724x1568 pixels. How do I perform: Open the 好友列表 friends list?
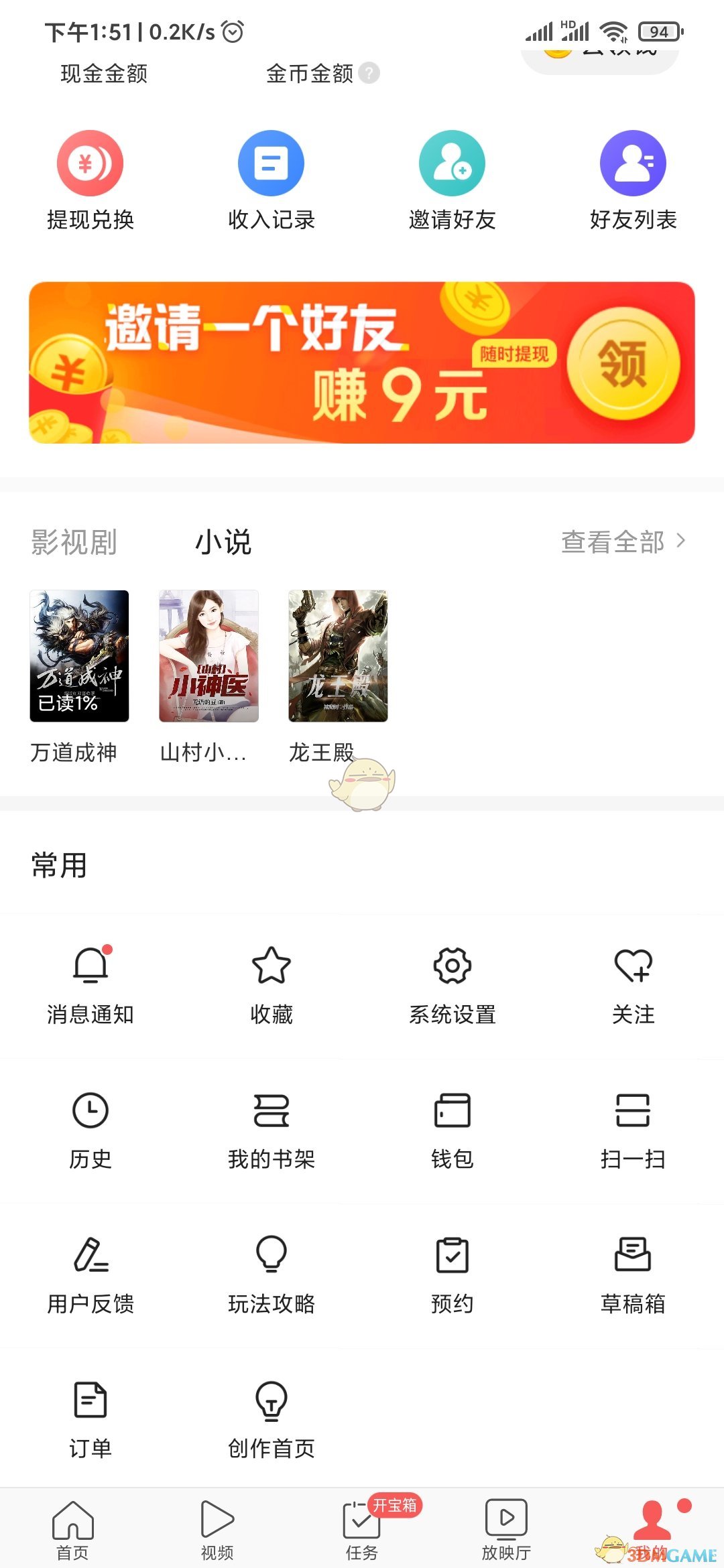tap(632, 178)
